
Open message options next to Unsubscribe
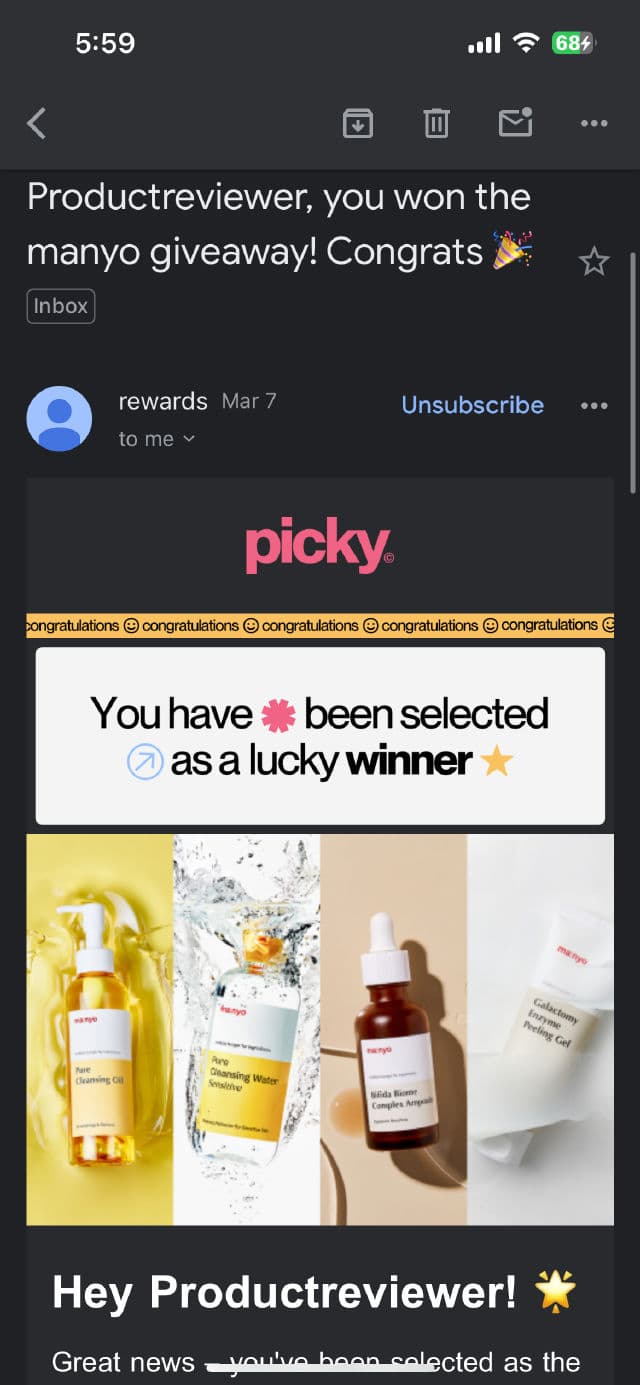[x=594, y=405]
